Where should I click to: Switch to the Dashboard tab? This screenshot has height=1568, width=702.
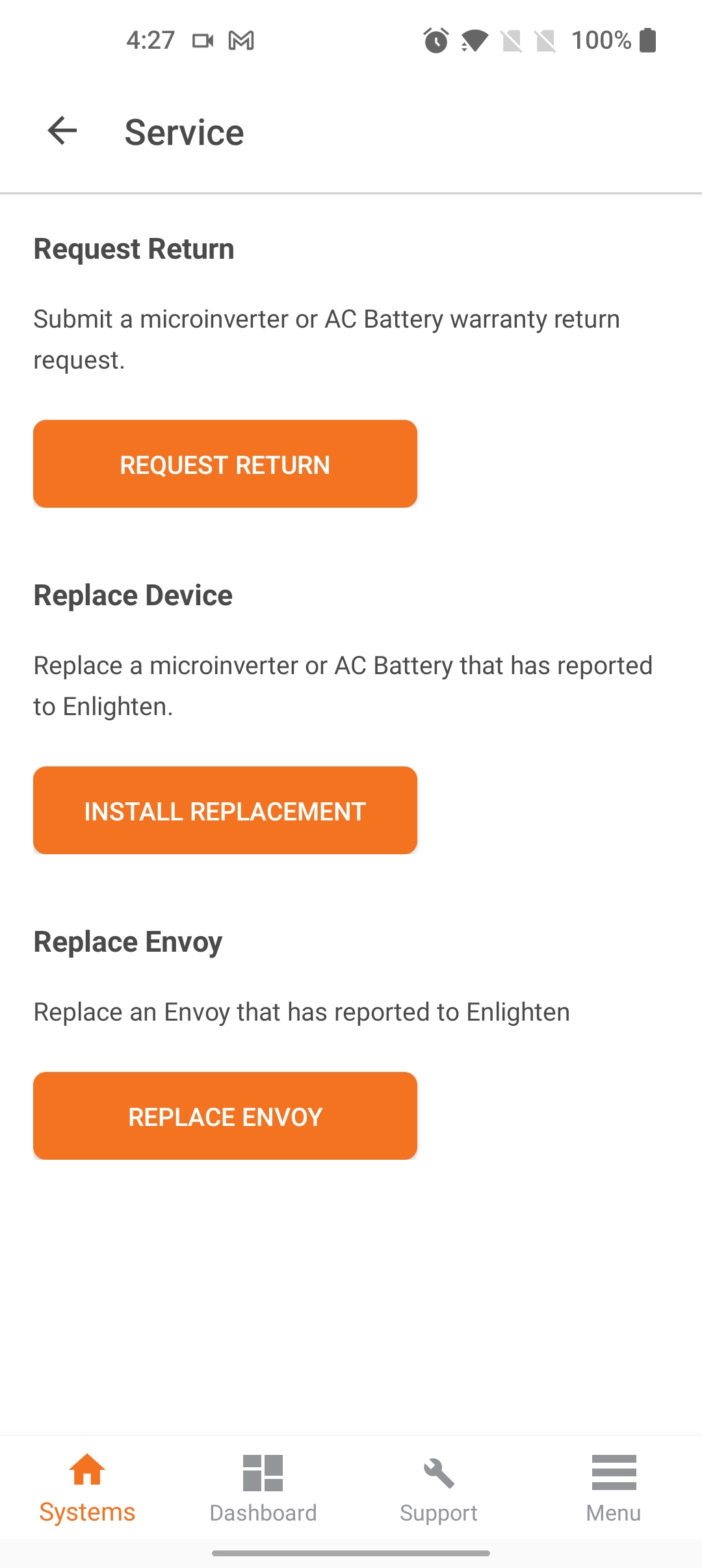pos(263,1513)
